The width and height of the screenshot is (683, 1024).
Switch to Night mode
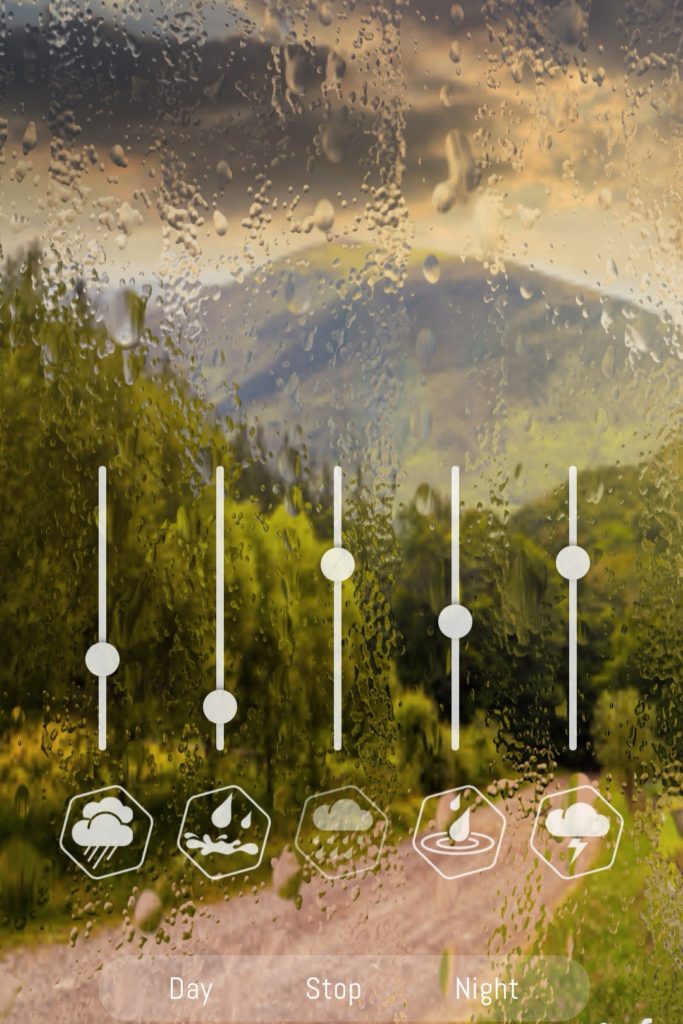(x=486, y=989)
